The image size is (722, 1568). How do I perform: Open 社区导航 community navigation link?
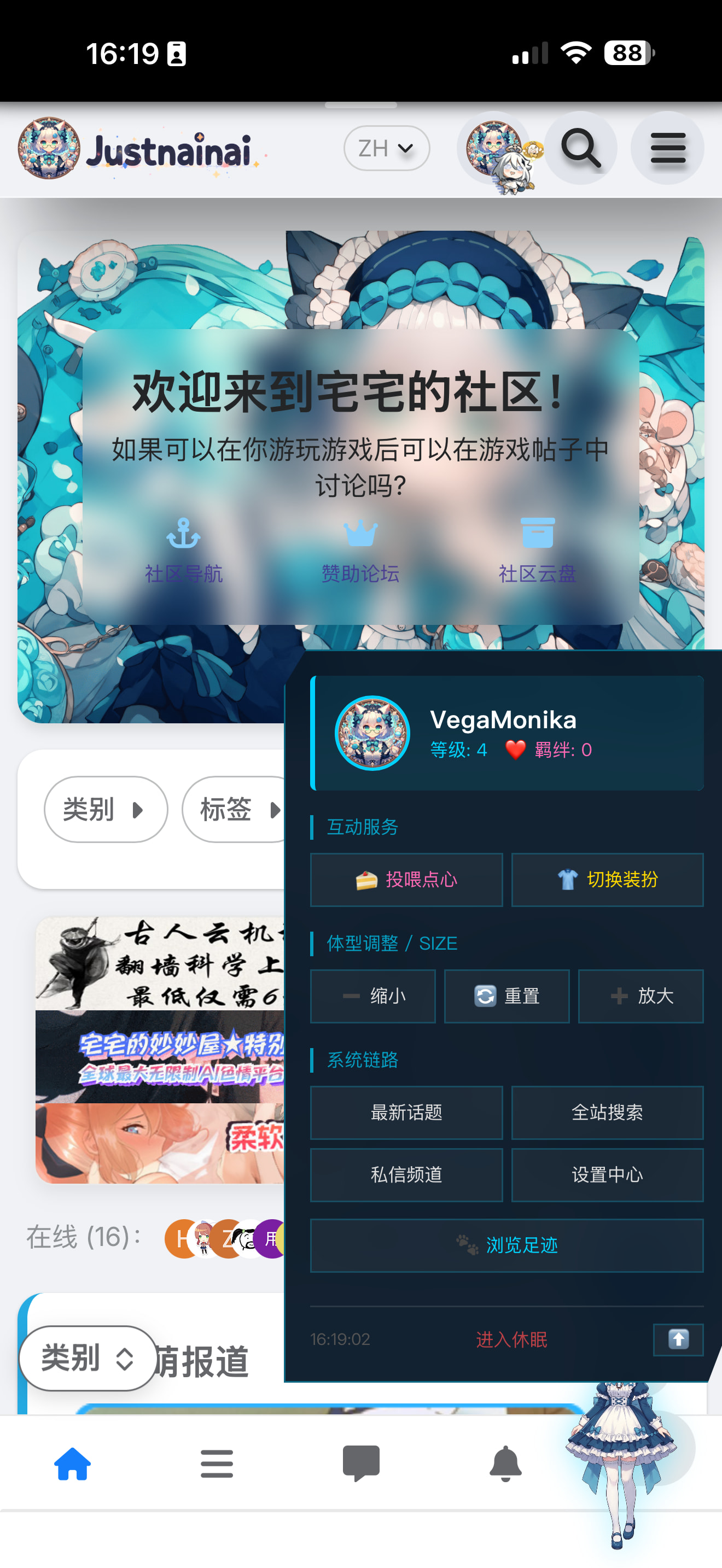coord(184,550)
